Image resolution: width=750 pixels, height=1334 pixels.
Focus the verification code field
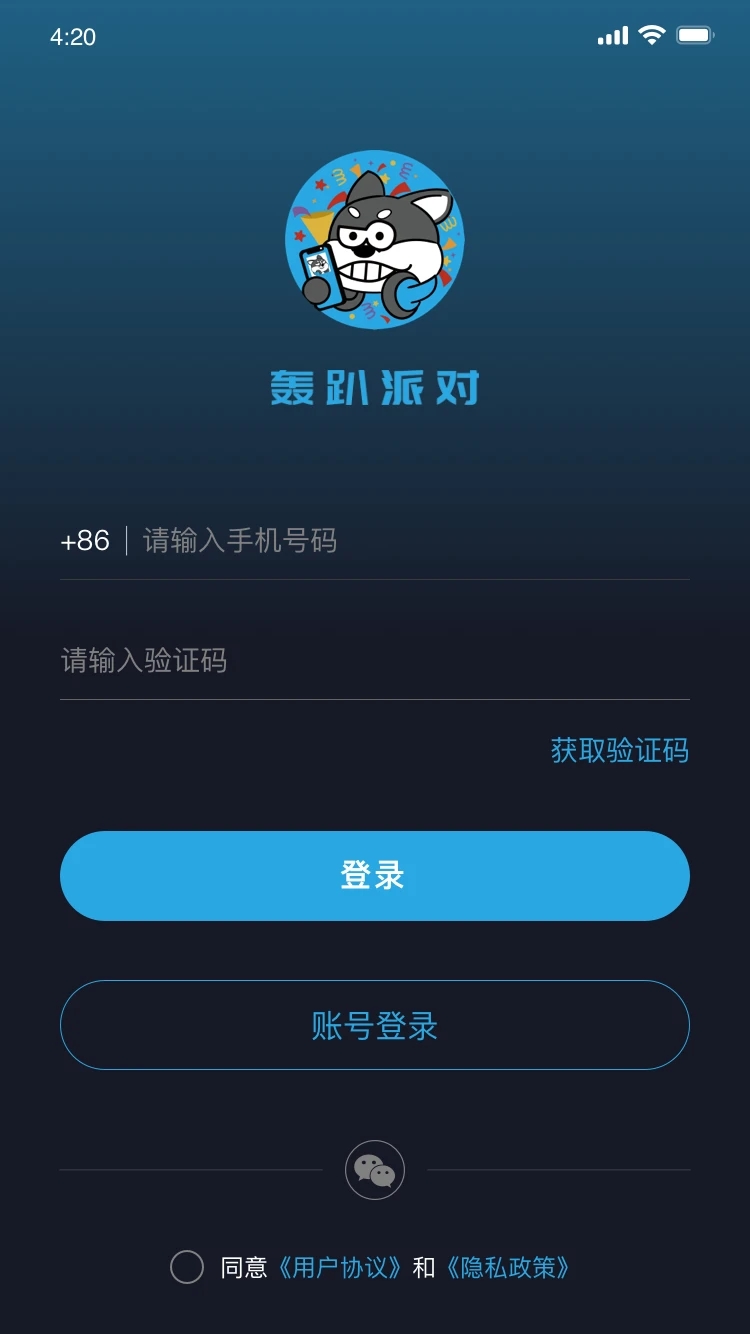(x=375, y=661)
